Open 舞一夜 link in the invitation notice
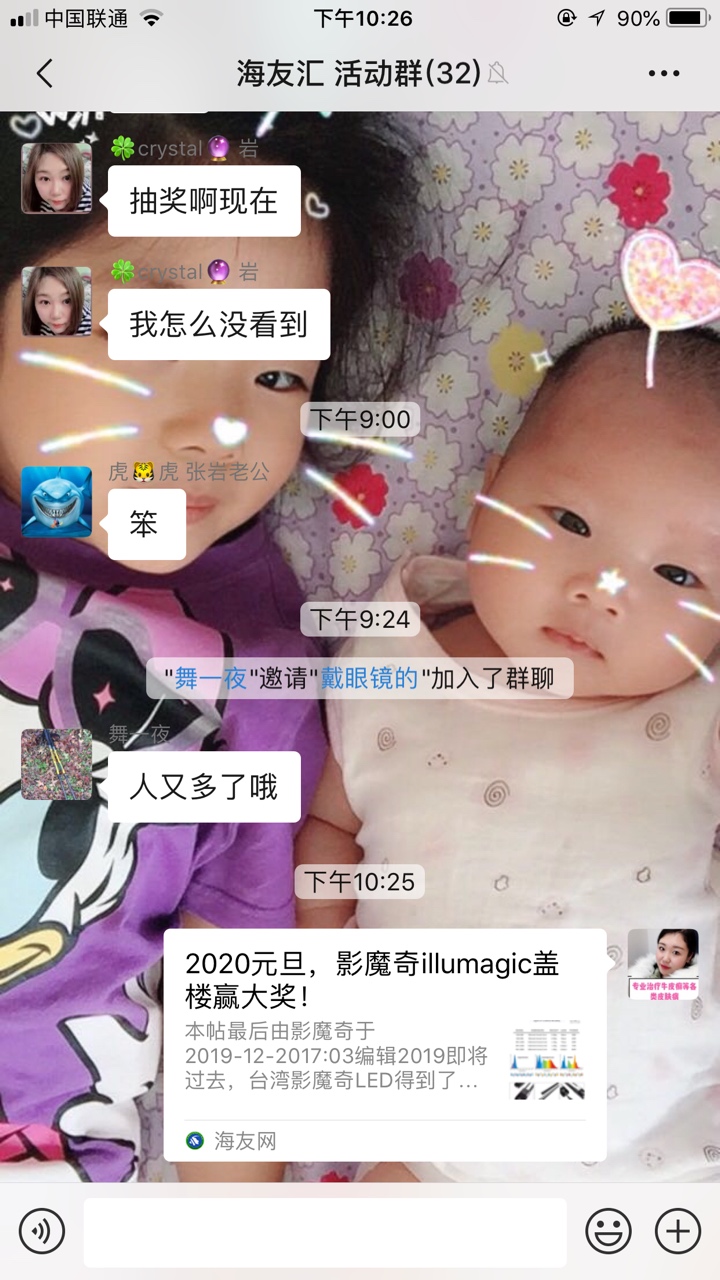Screen dimensions: 720x1280 pos(210,678)
